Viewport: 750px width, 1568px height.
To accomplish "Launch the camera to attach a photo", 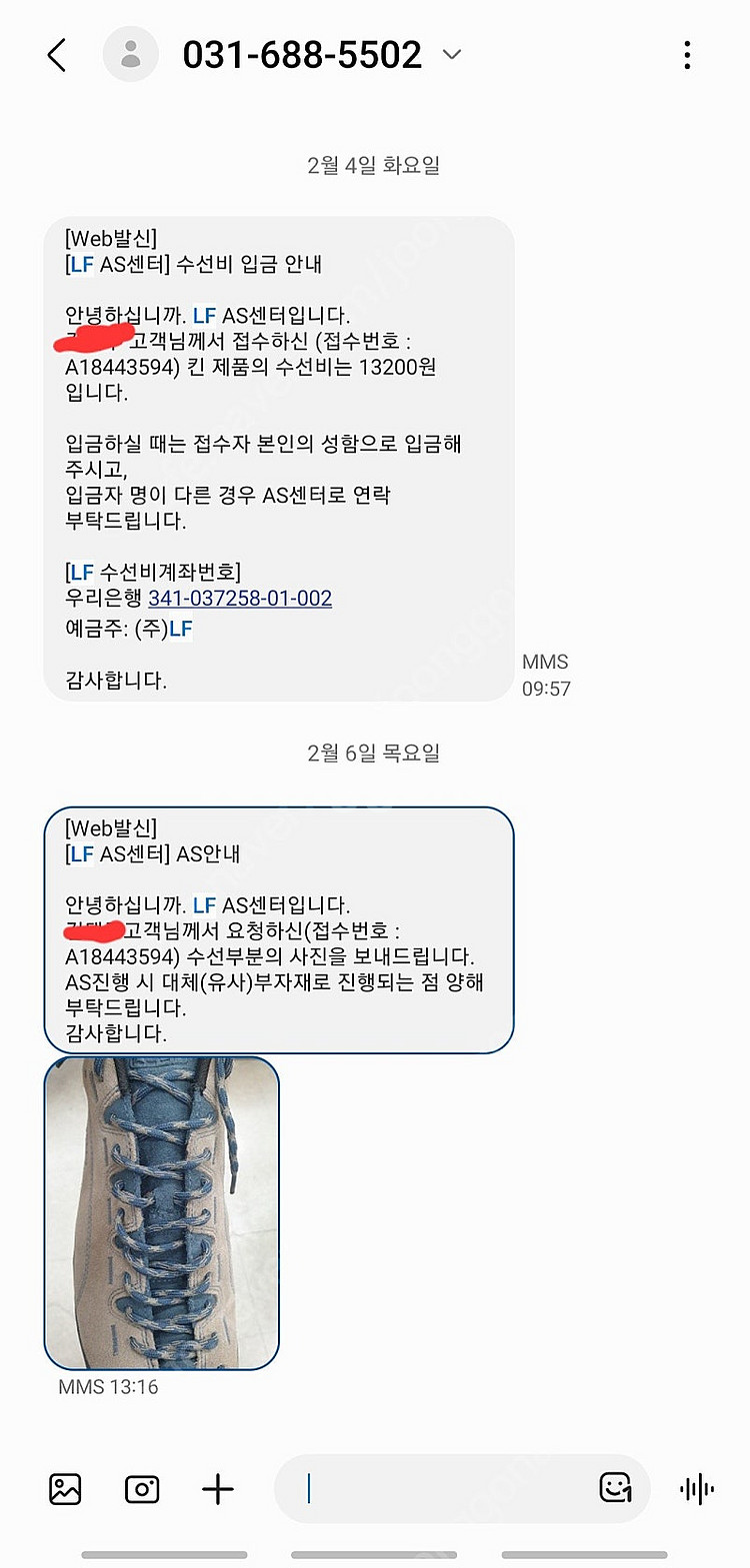I will coord(142,1489).
